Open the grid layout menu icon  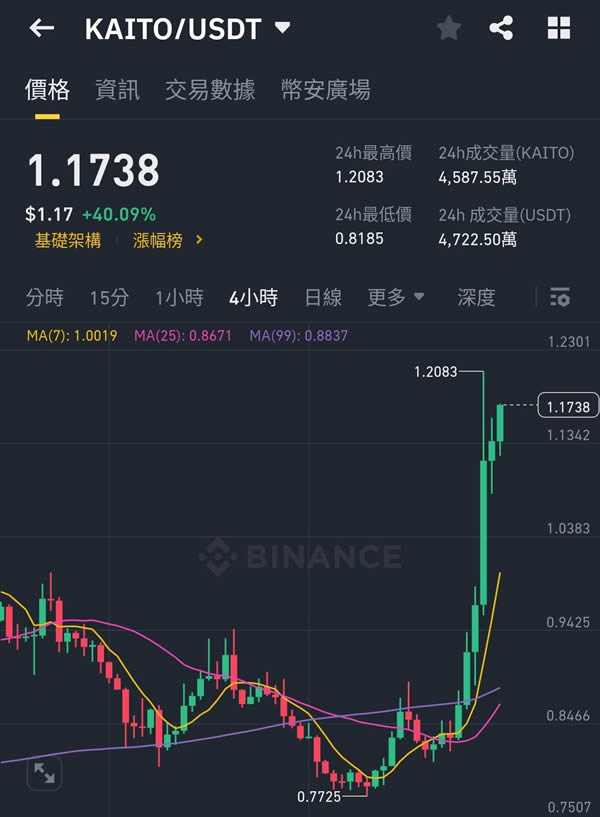[559, 29]
